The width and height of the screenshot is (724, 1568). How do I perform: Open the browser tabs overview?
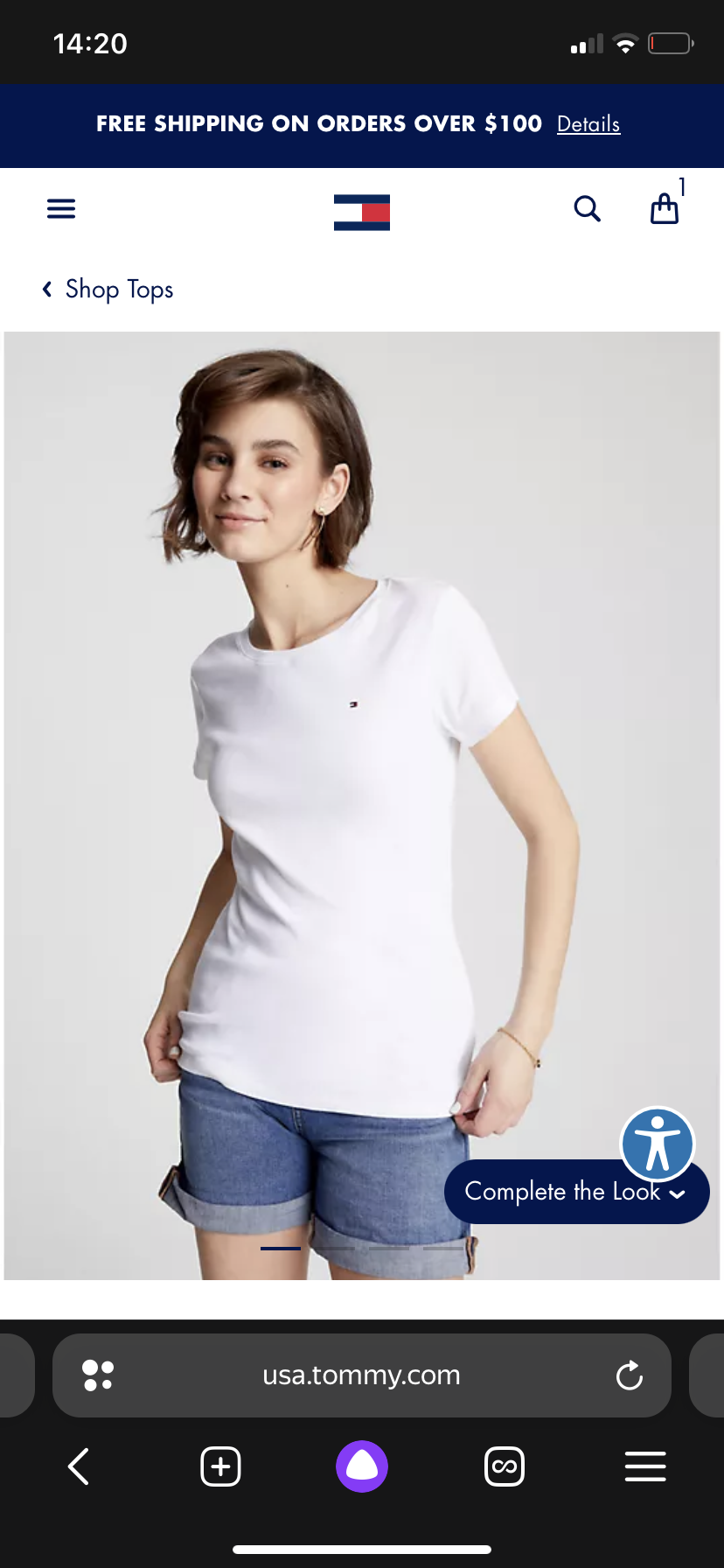point(505,1466)
